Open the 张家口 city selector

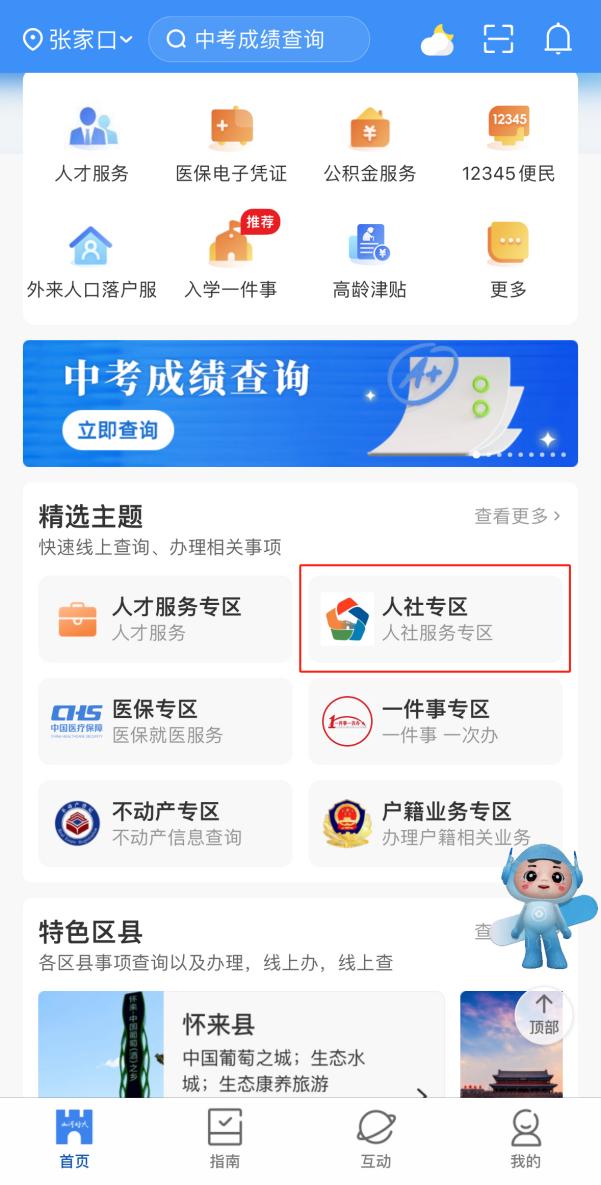[78, 40]
